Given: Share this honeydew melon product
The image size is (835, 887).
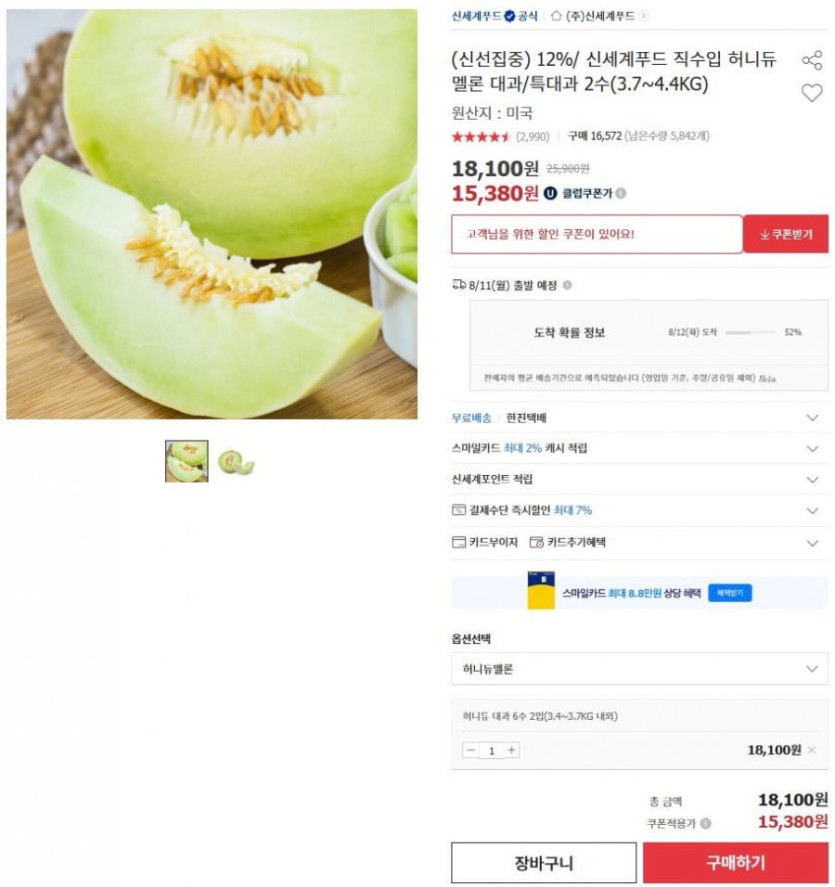Looking at the screenshot, I should [811, 61].
